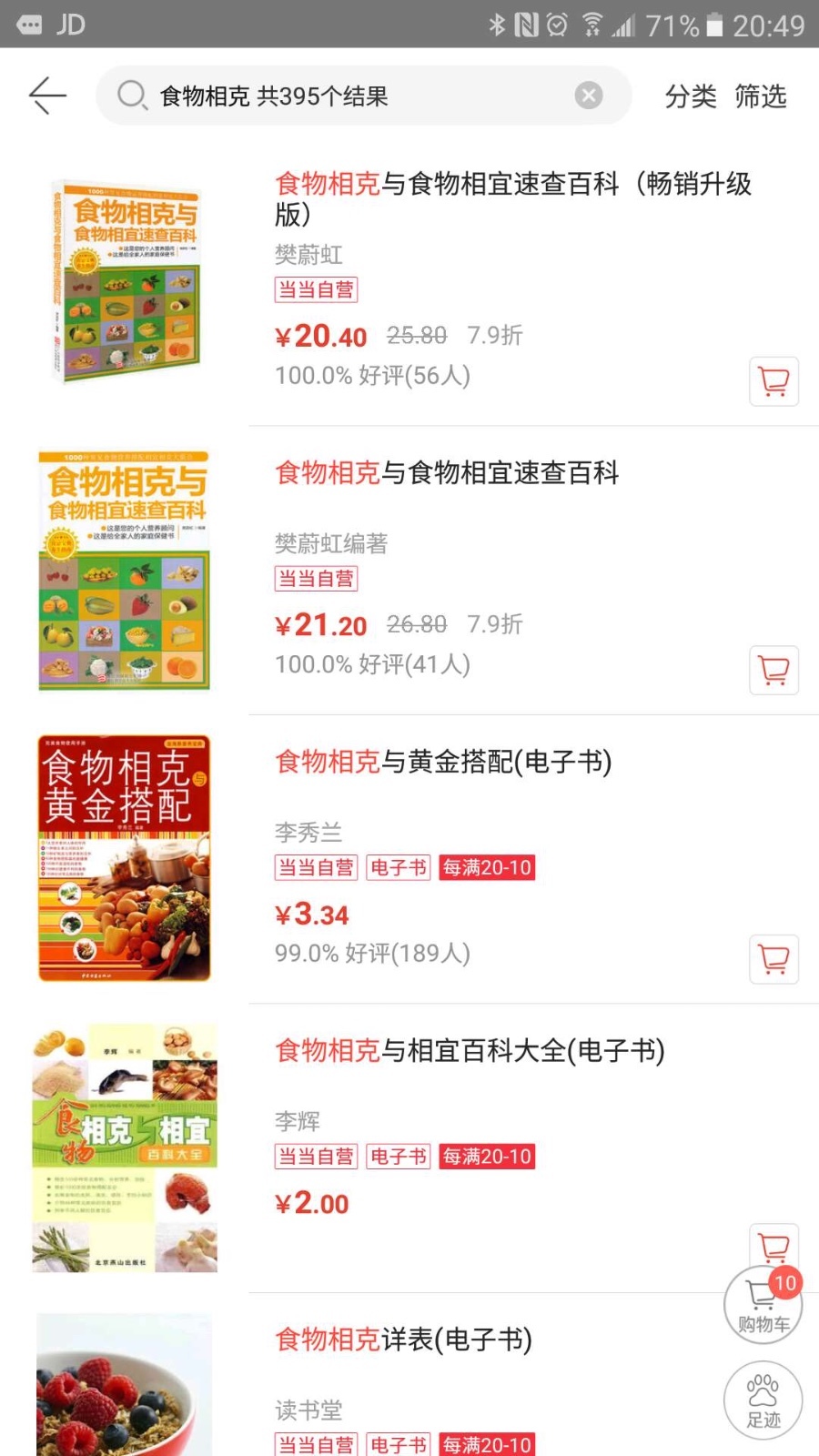Open 筛选 filter options
The height and width of the screenshot is (1456, 819).
(761, 96)
